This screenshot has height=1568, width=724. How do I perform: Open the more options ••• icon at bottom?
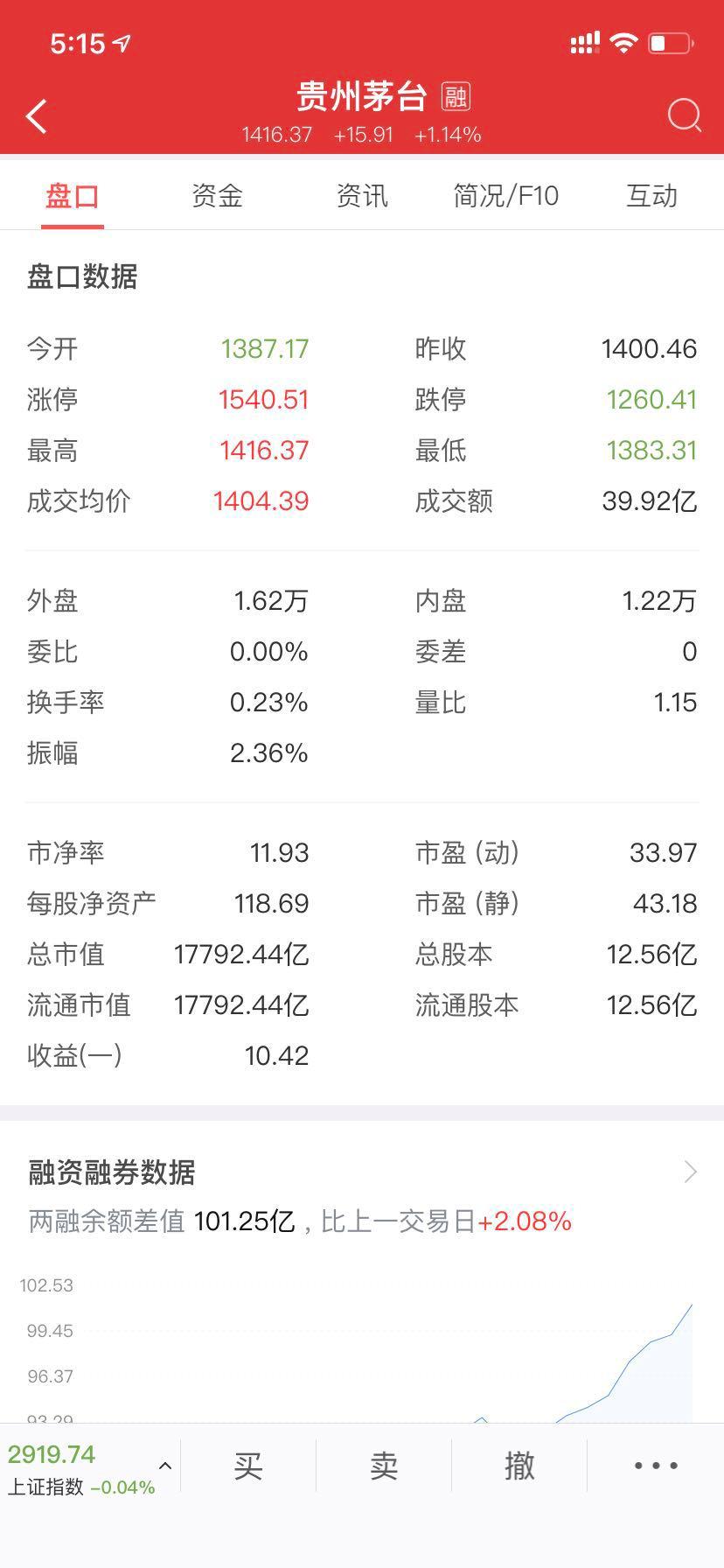[x=654, y=1465]
